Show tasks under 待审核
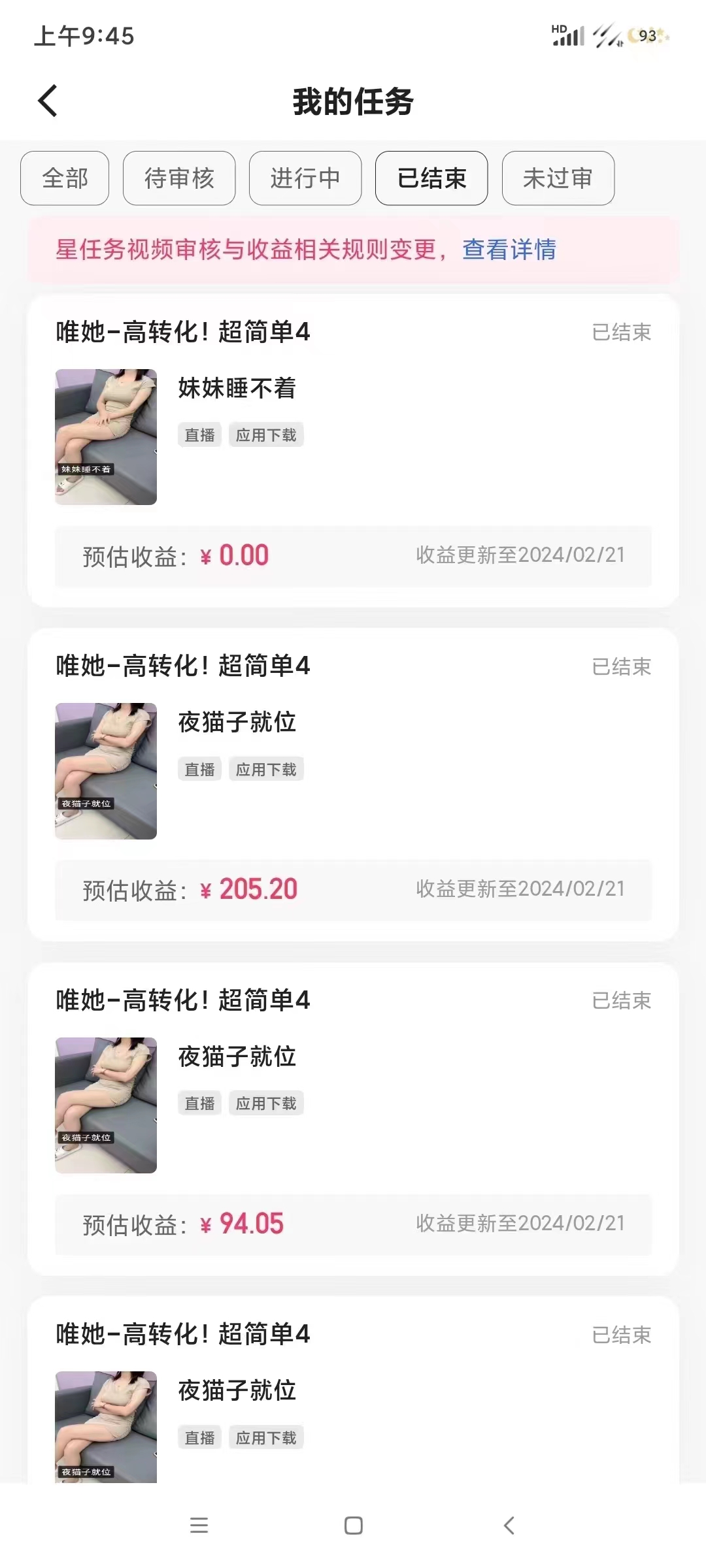This screenshot has width=706, height=1568. coord(179,178)
